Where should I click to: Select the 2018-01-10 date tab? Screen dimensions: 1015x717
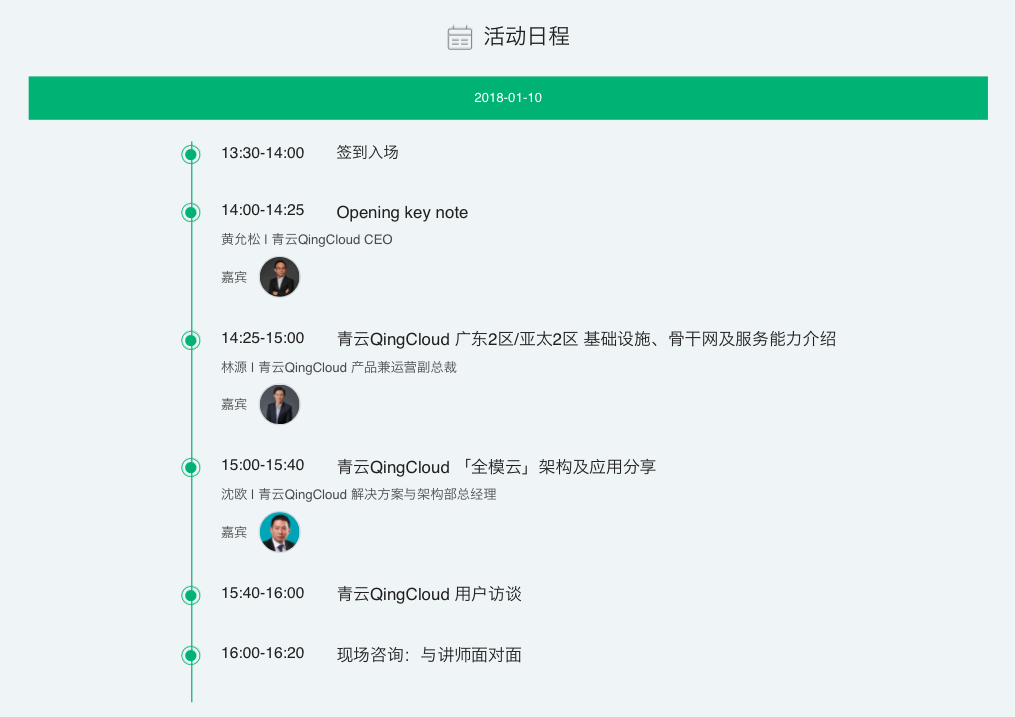pyautogui.click(x=508, y=98)
